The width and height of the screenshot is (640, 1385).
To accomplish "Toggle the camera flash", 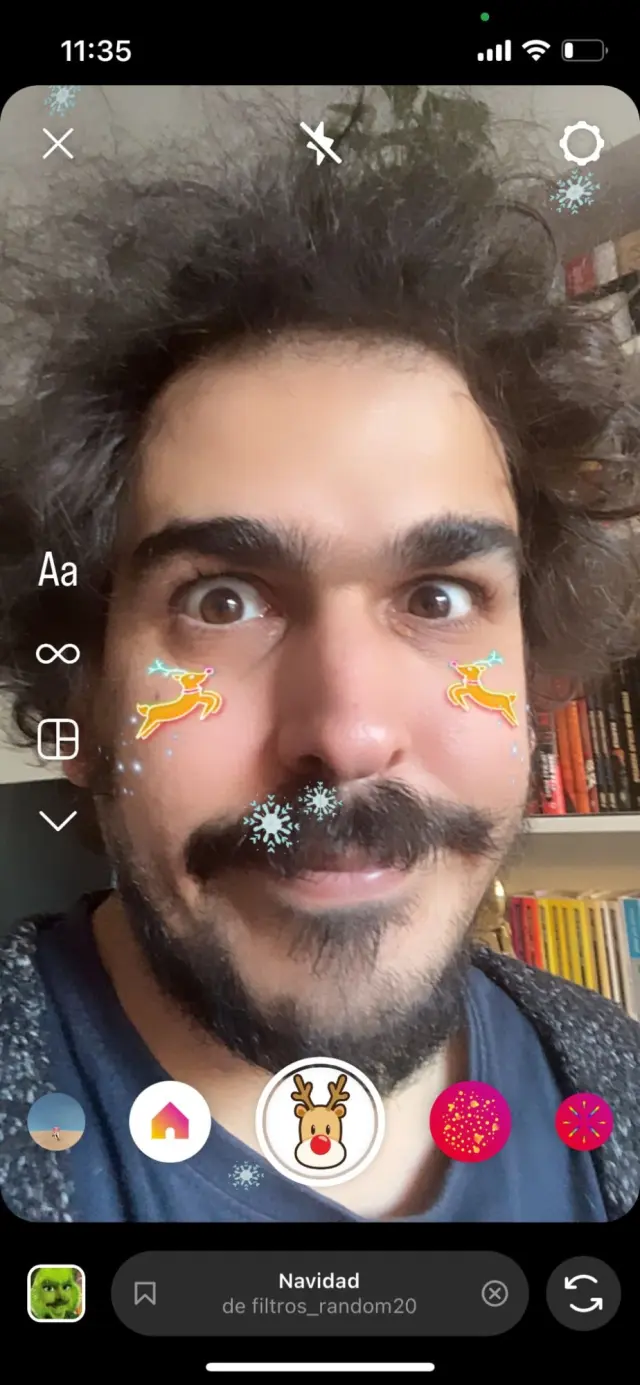I will pos(321,144).
